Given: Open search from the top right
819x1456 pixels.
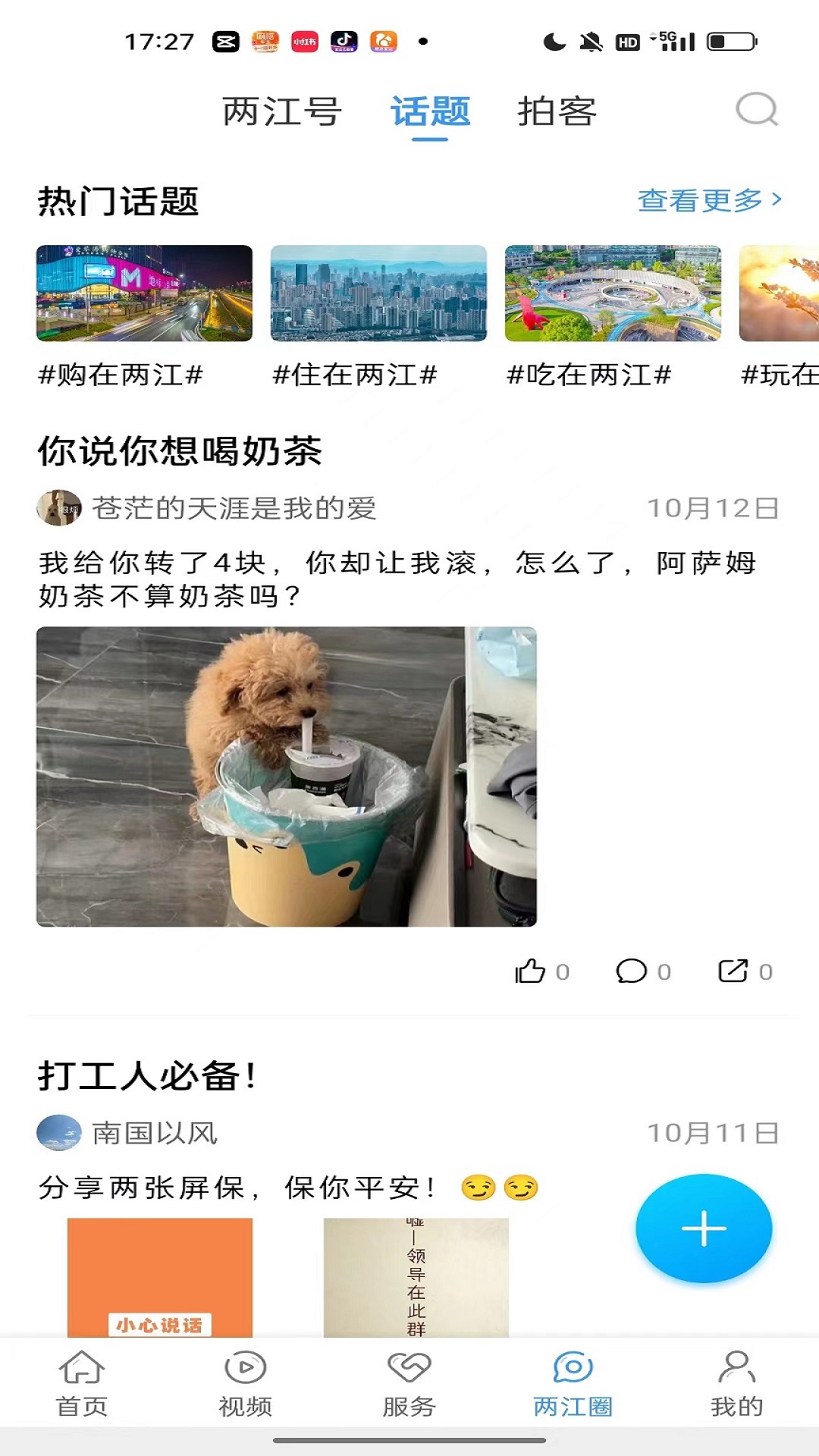Looking at the screenshot, I should (755, 110).
